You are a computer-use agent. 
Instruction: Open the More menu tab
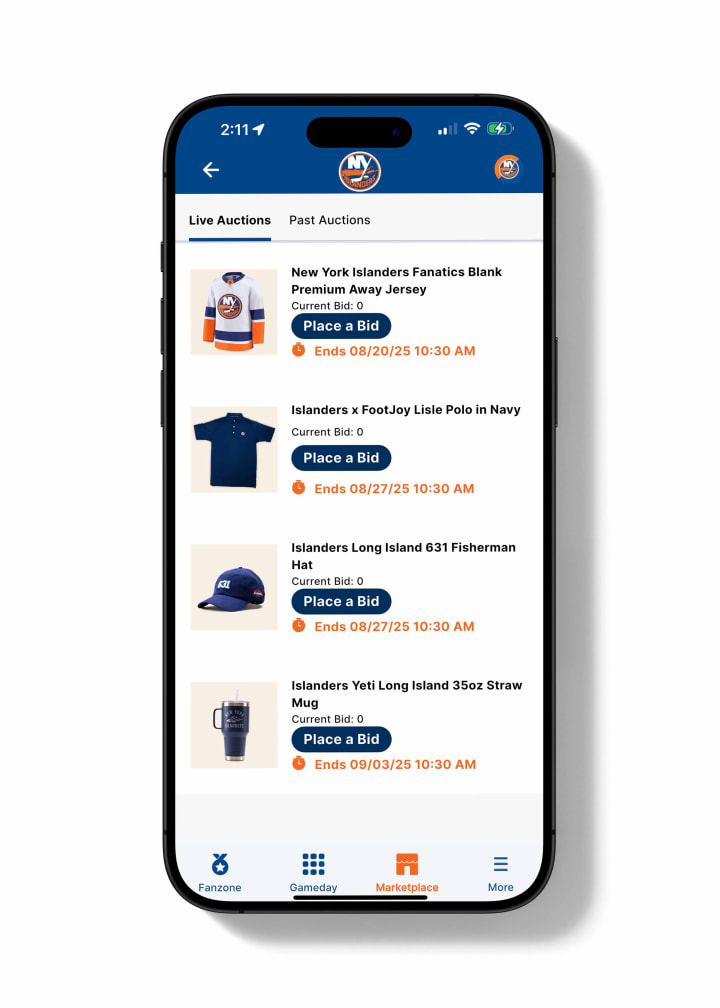(x=500, y=872)
